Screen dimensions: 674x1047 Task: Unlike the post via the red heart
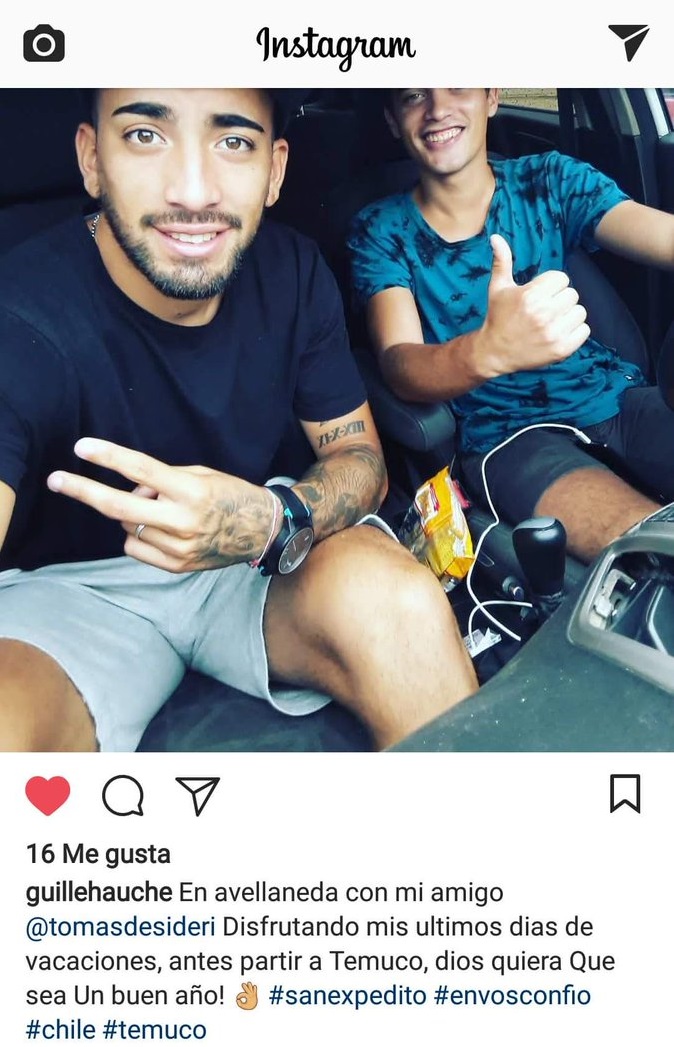[47, 796]
